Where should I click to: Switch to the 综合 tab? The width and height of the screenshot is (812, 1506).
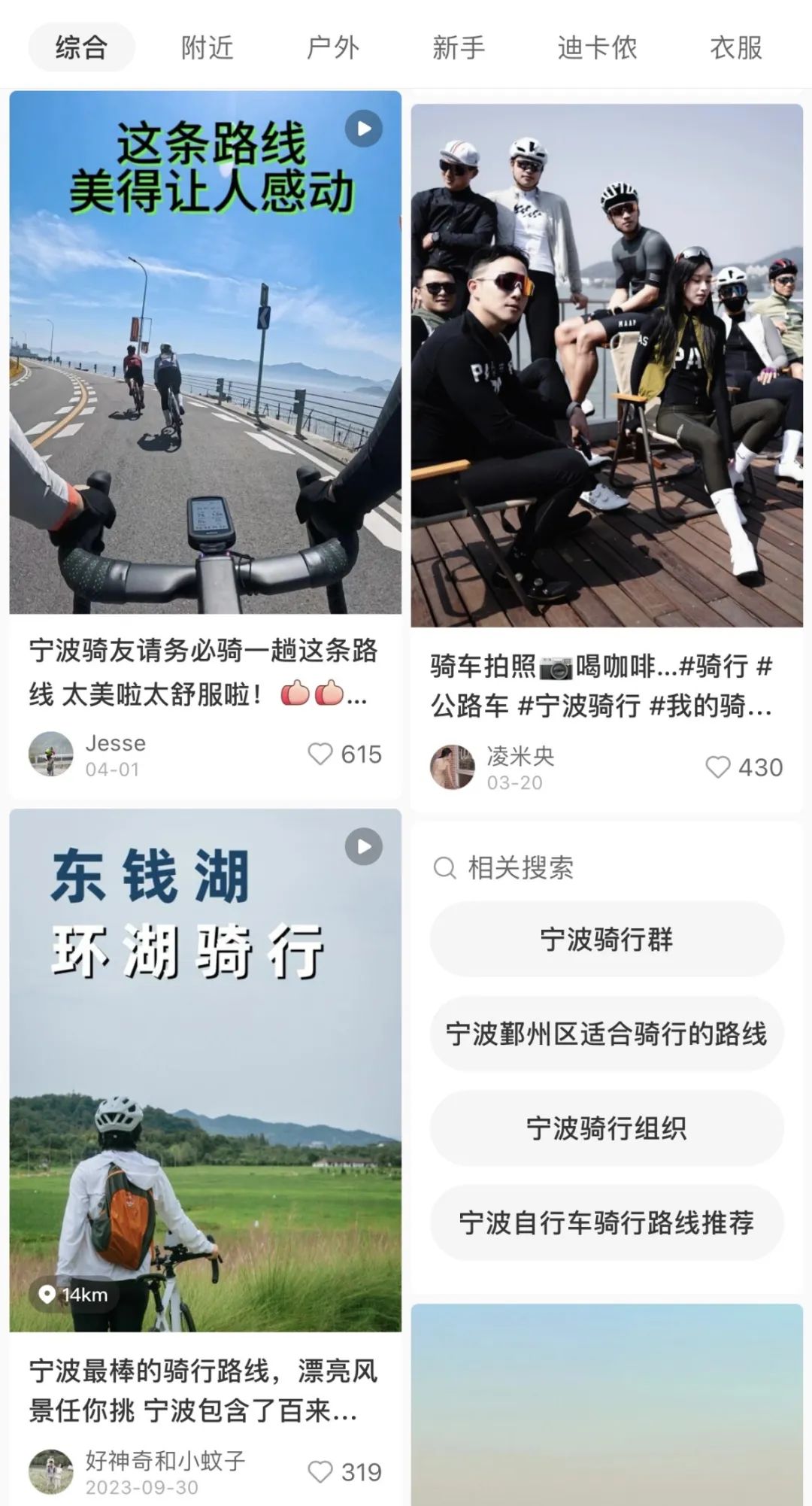click(x=81, y=48)
